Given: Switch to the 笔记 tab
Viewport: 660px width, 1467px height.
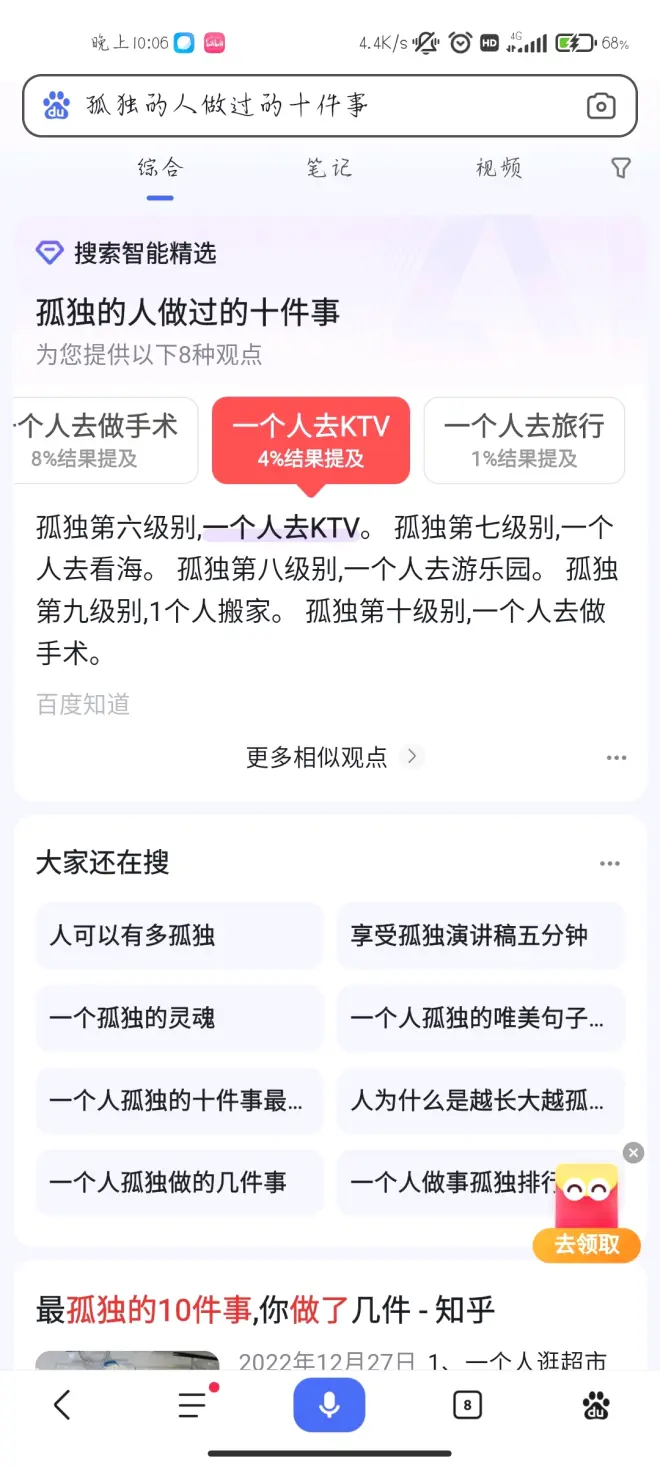Looking at the screenshot, I should 329,168.
